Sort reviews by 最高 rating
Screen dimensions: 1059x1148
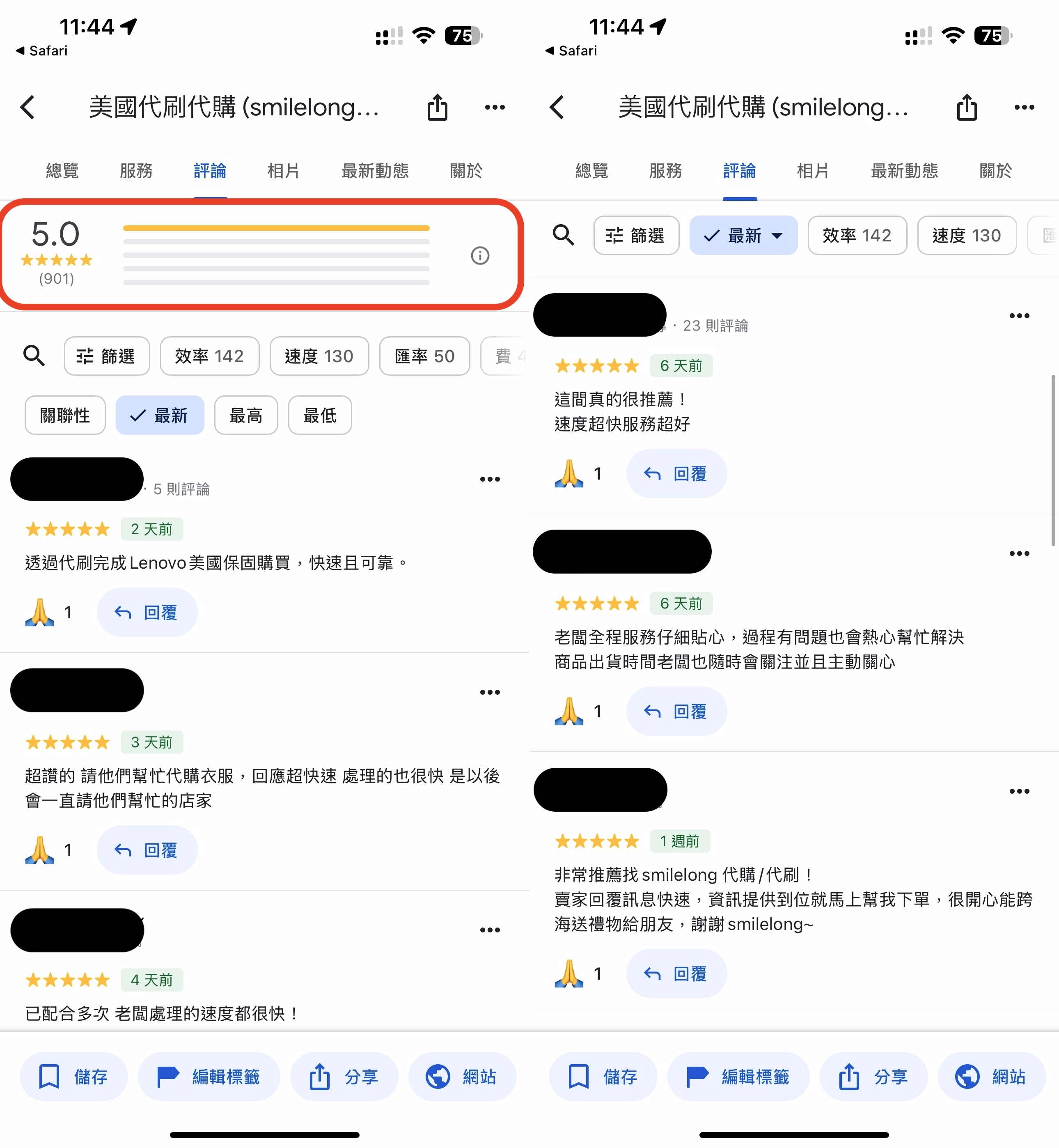point(246,415)
